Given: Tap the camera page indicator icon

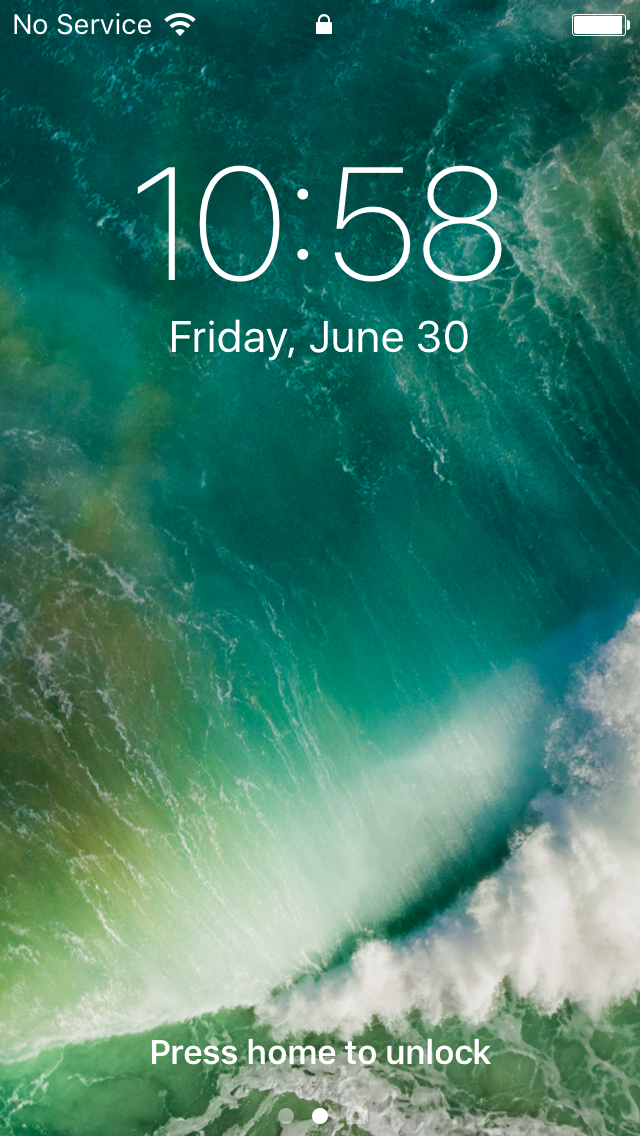Looking at the screenshot, I should click(353, 1116).
